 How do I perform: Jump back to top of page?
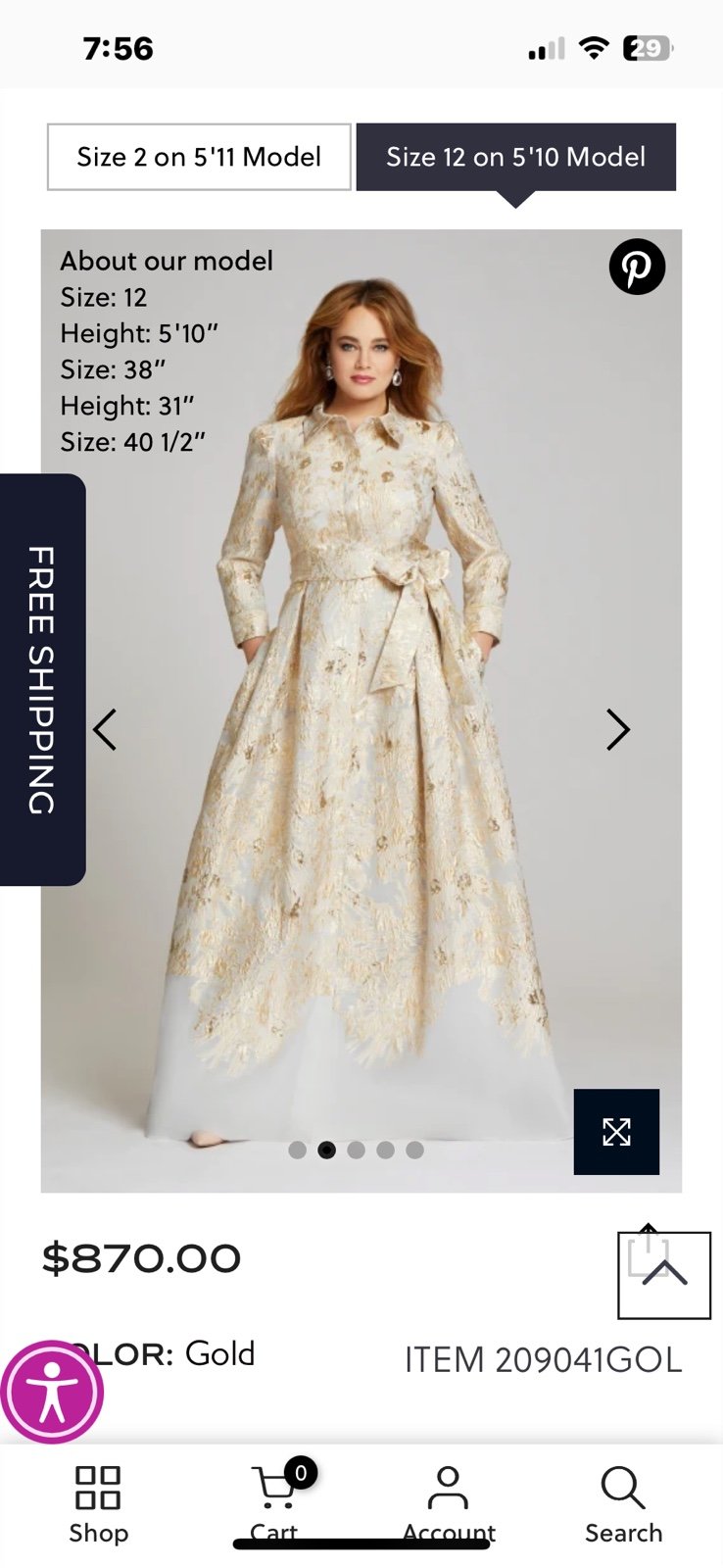(x=664, y=1275)
